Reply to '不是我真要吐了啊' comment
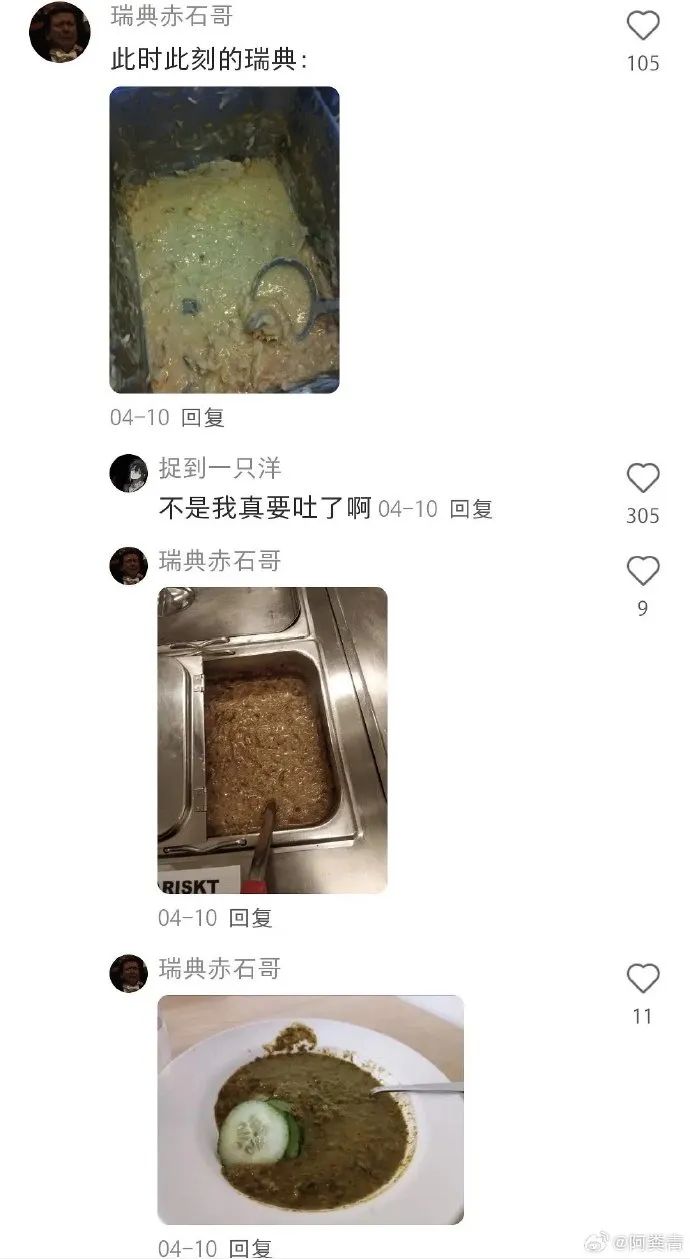 pyautogui.click(x=471, y=509)
